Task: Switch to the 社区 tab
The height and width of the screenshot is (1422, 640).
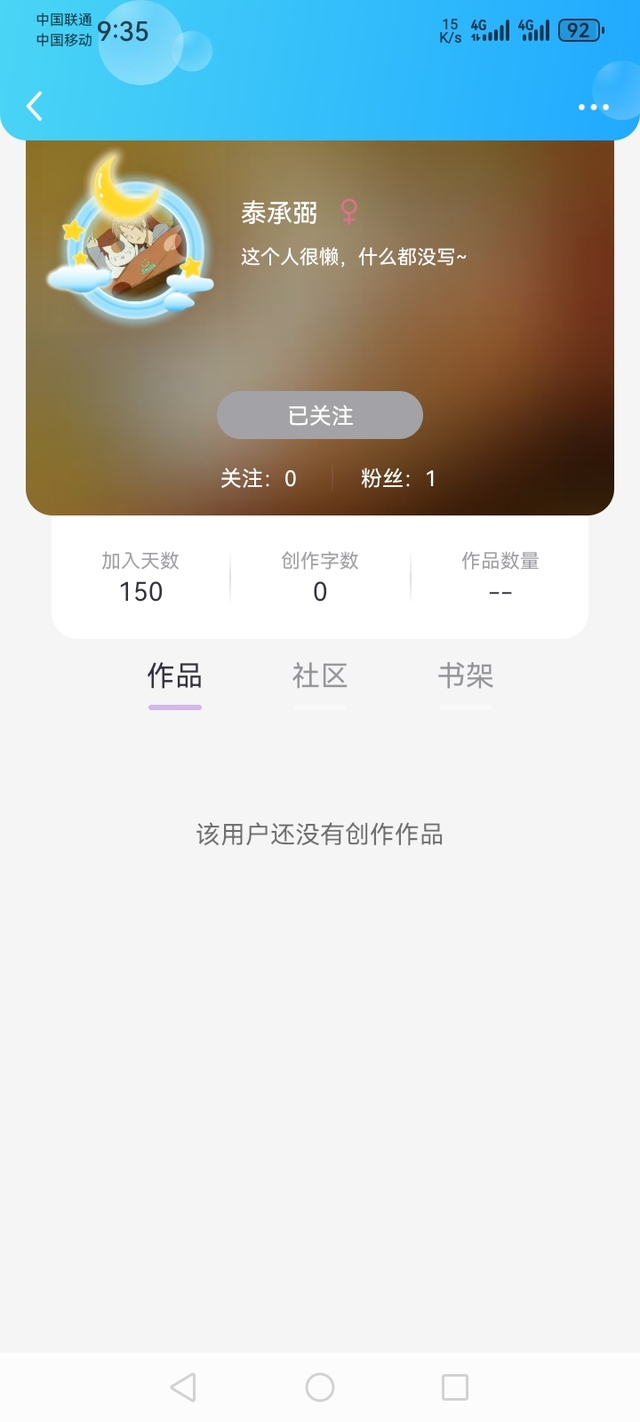Action: [x=320, y=677]
